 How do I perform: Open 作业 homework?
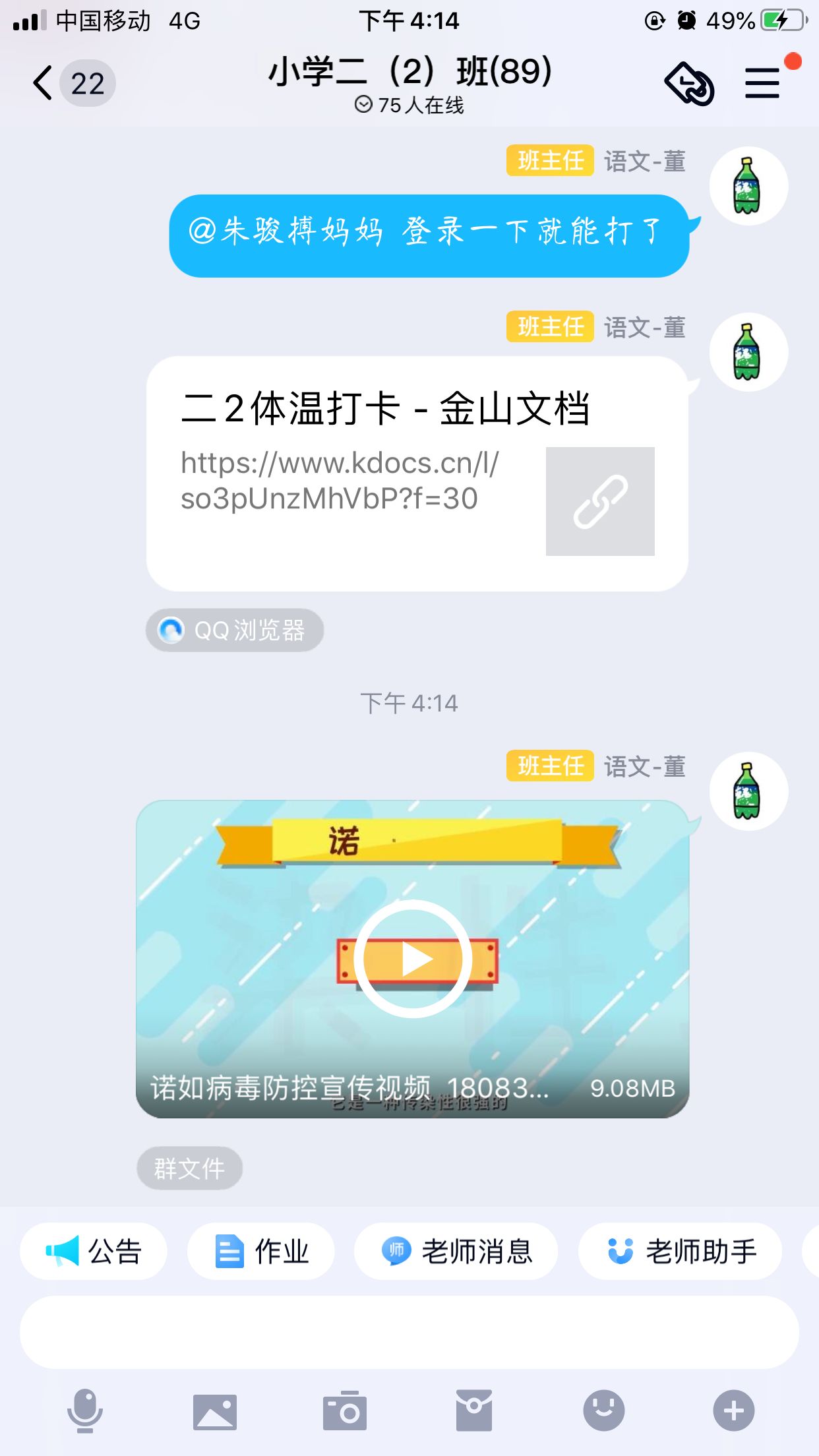pos(261,1251)
